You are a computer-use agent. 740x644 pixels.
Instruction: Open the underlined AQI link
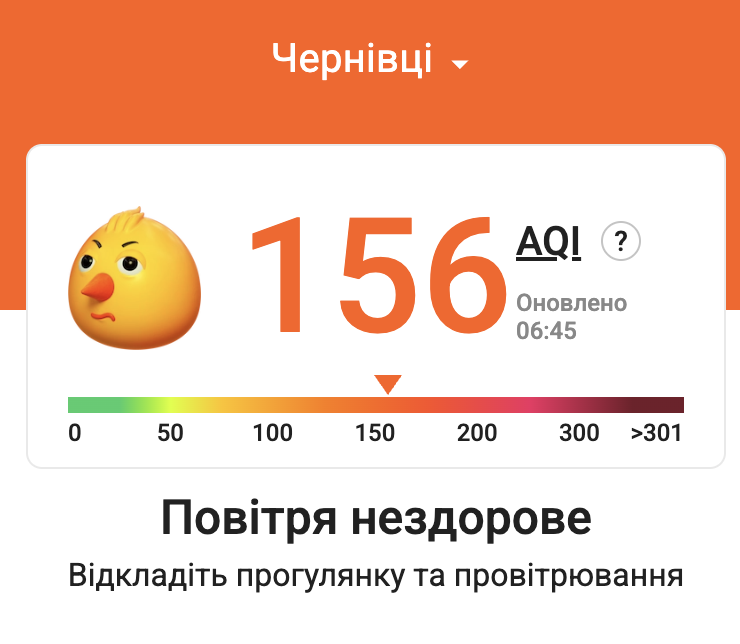(548, 242)
